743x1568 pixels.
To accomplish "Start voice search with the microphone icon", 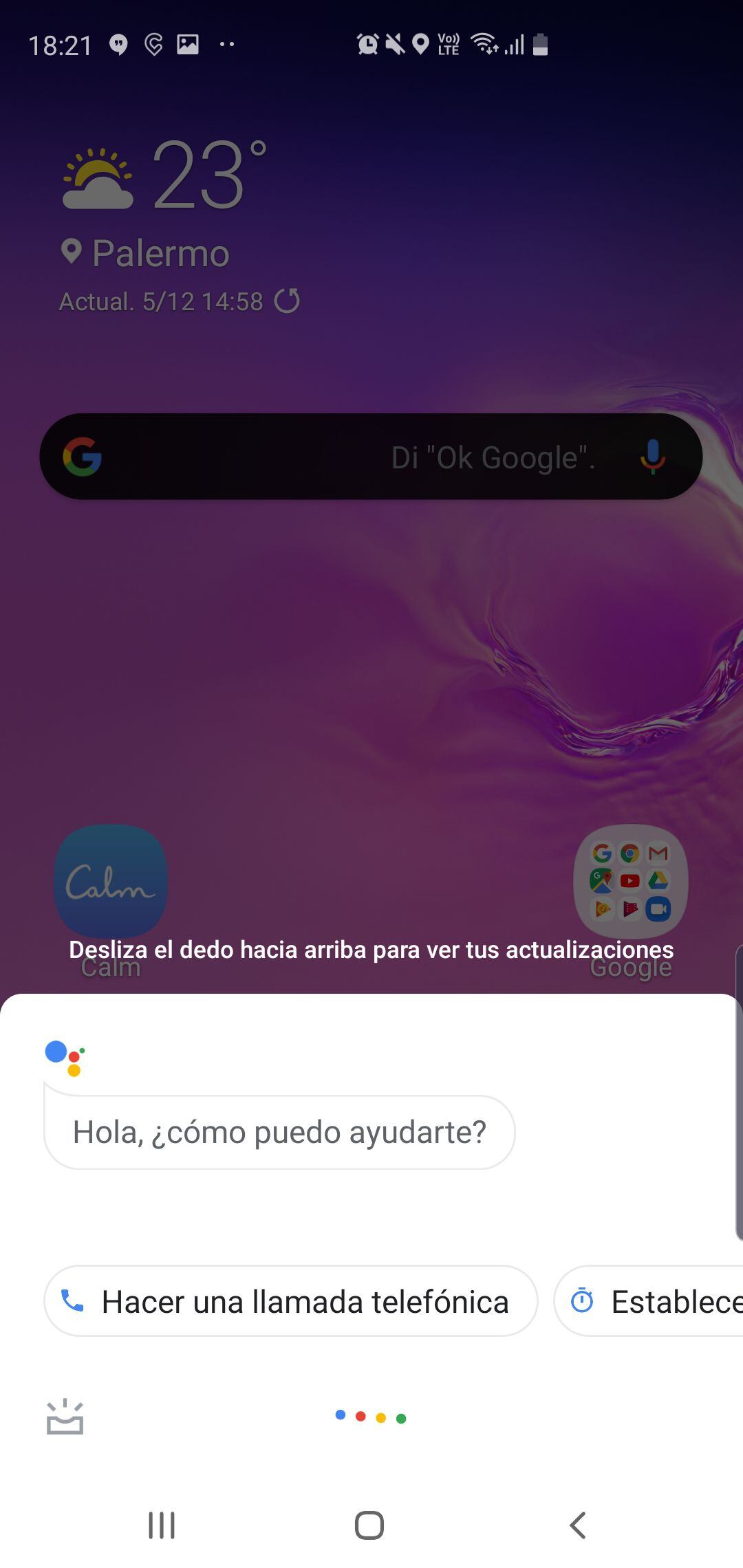I will (652, 457).
